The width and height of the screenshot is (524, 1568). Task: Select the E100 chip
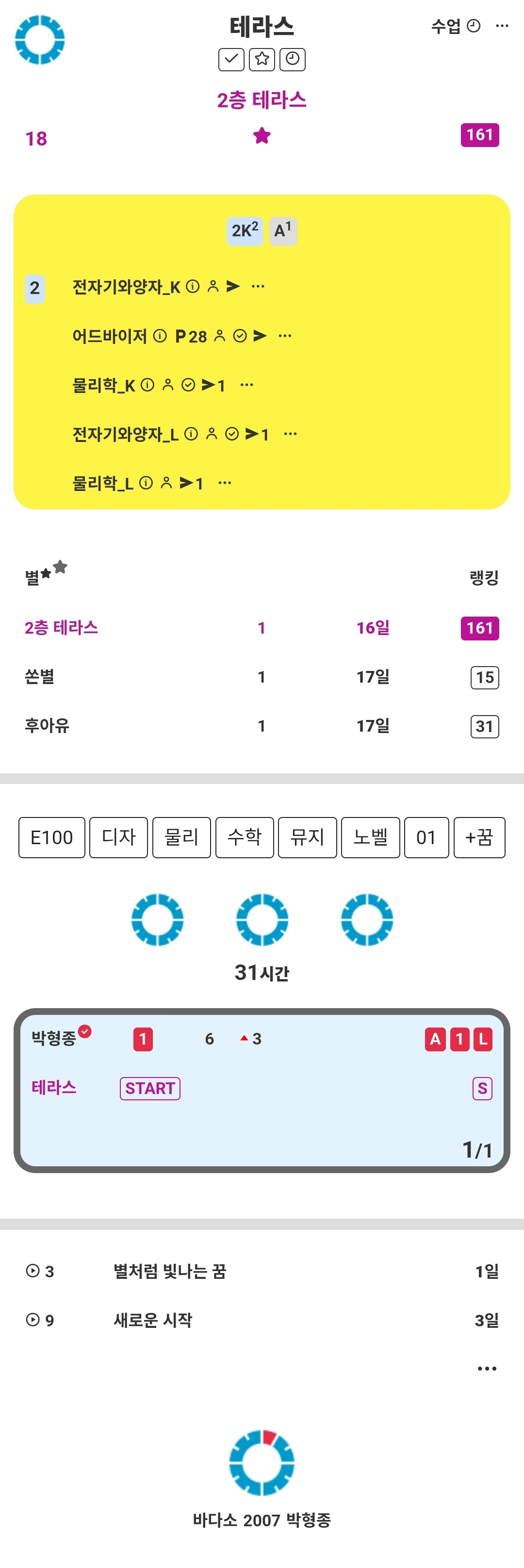pyautogui.click(x=52, y=837)
